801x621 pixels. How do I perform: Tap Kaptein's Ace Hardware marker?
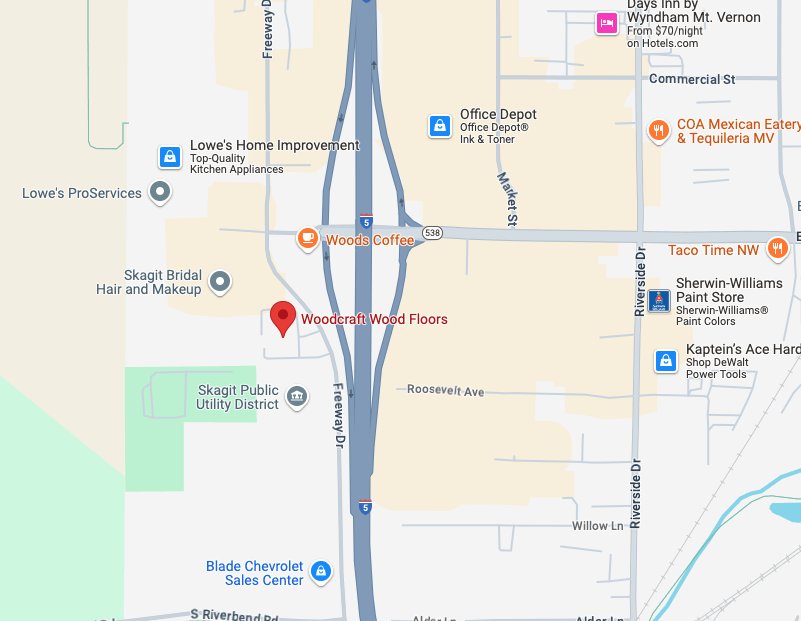click(x=666, y=361)
